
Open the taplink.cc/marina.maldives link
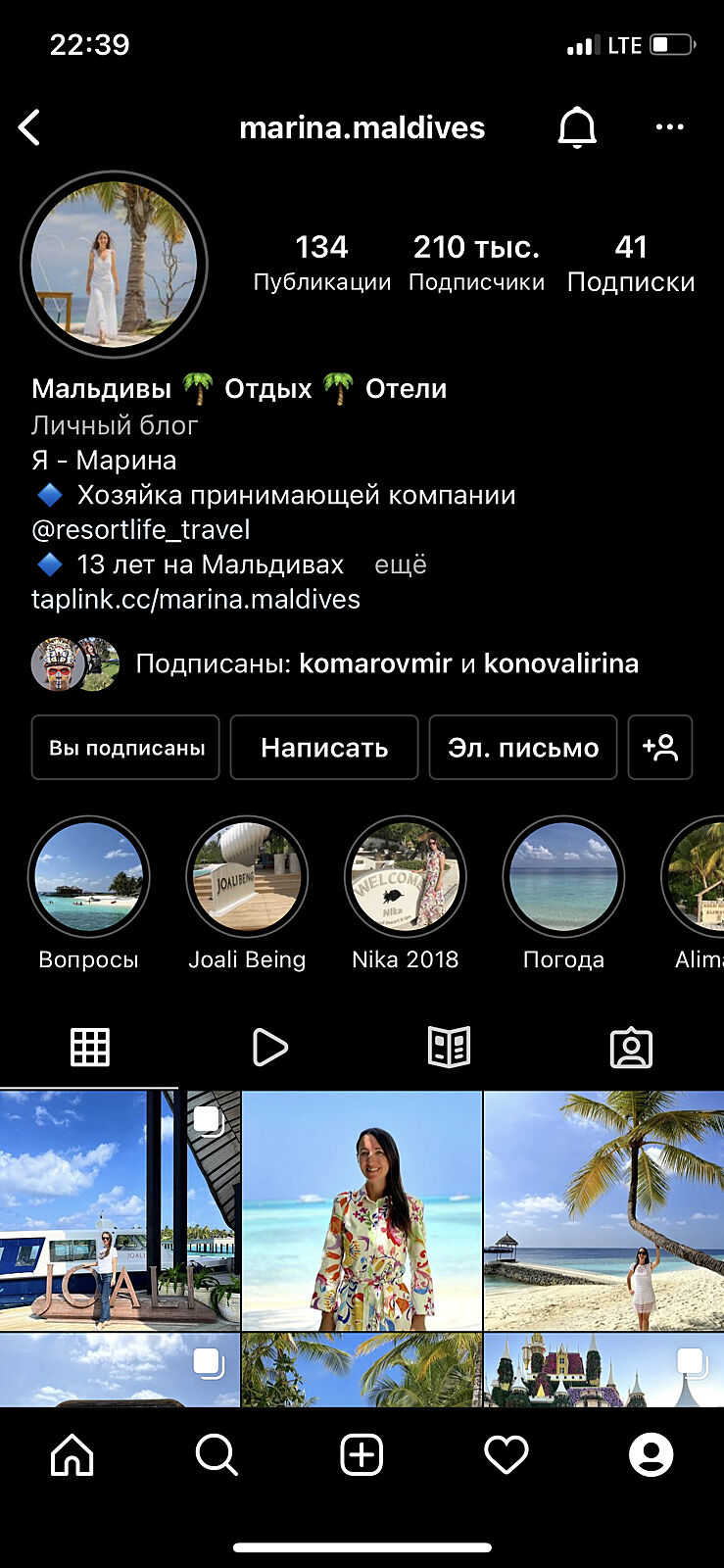click(196, 599)
